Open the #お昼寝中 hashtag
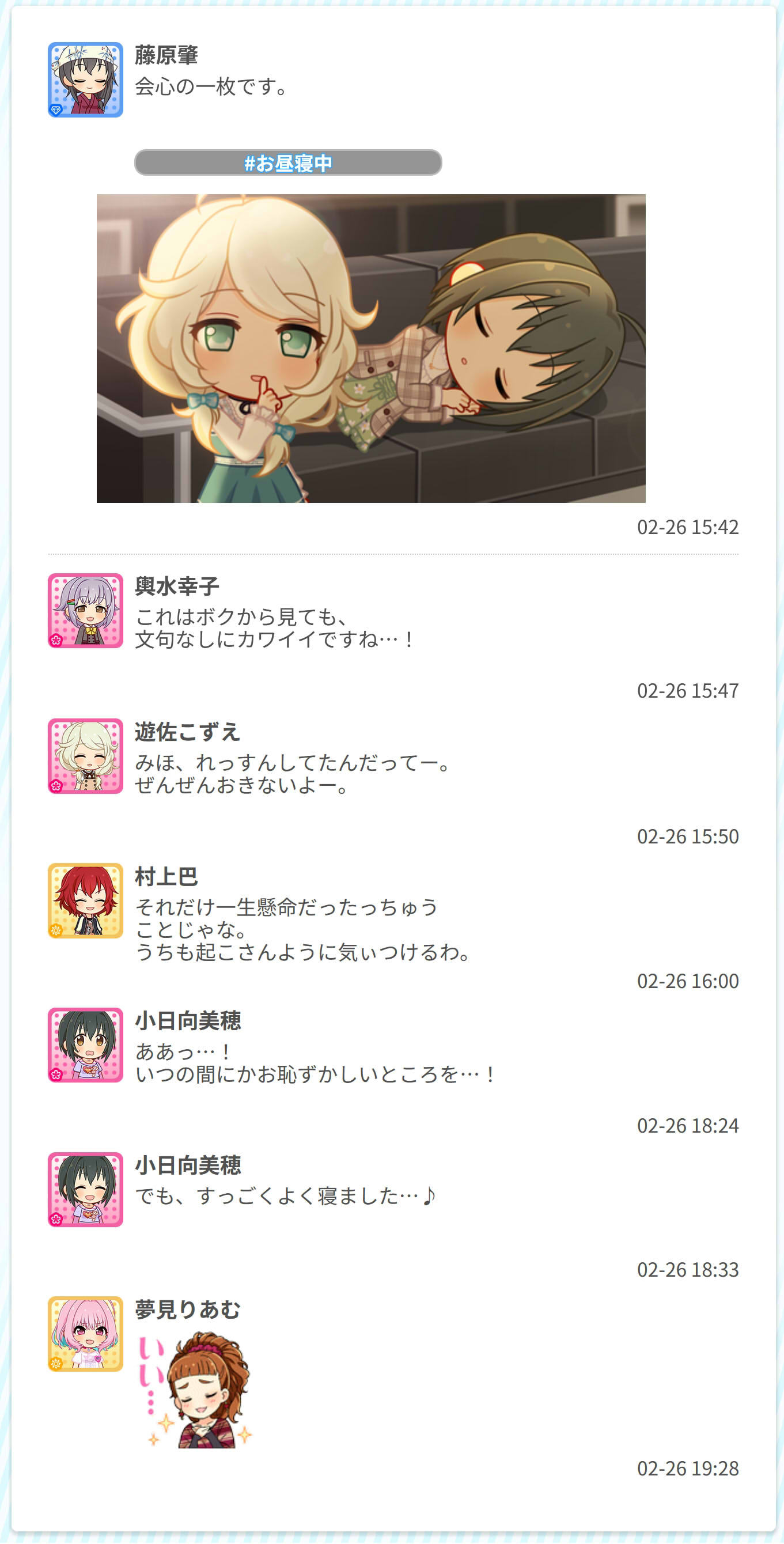Screen dimensions: 784x1544 coord(287,162)
